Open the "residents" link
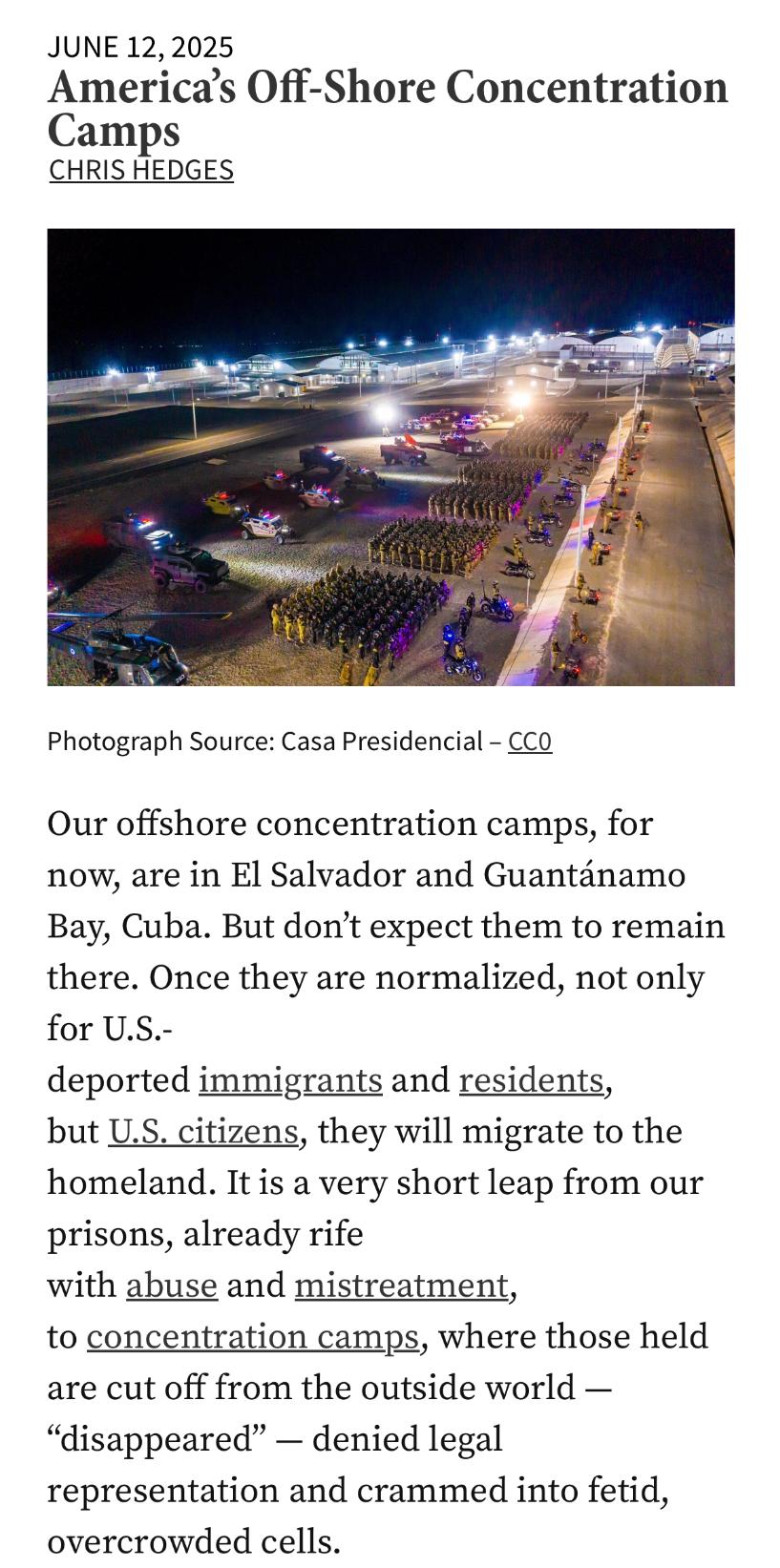Image resolution: width=780 pixels, height=1568 pixels. coord(531,1080)
